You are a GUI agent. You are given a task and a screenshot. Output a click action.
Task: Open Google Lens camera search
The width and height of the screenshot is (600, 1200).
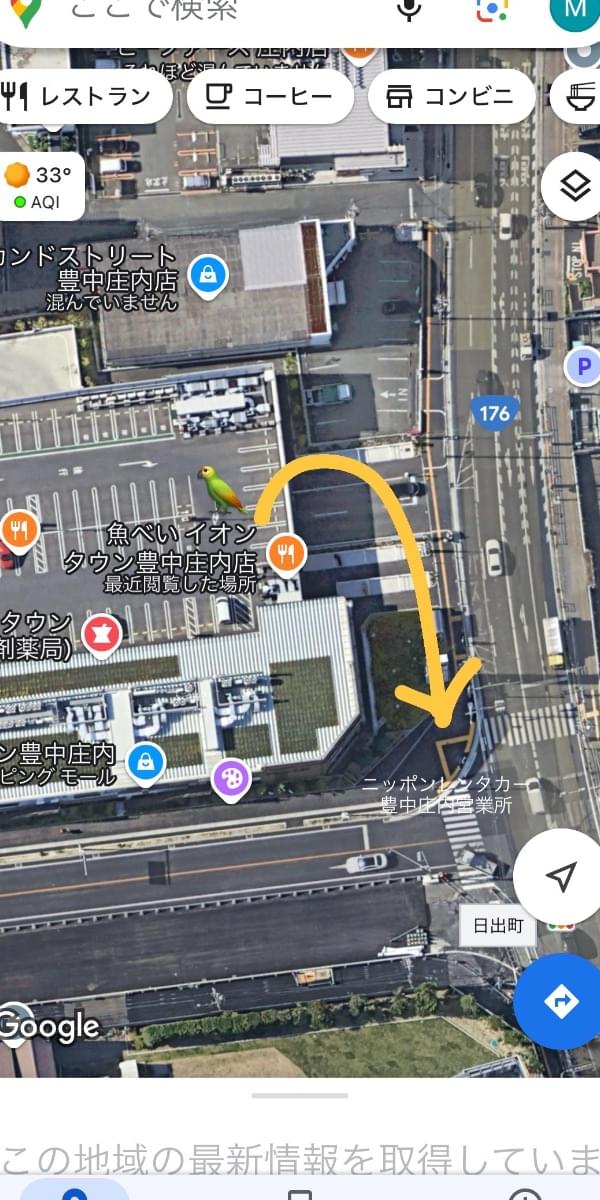coord(492,9)
